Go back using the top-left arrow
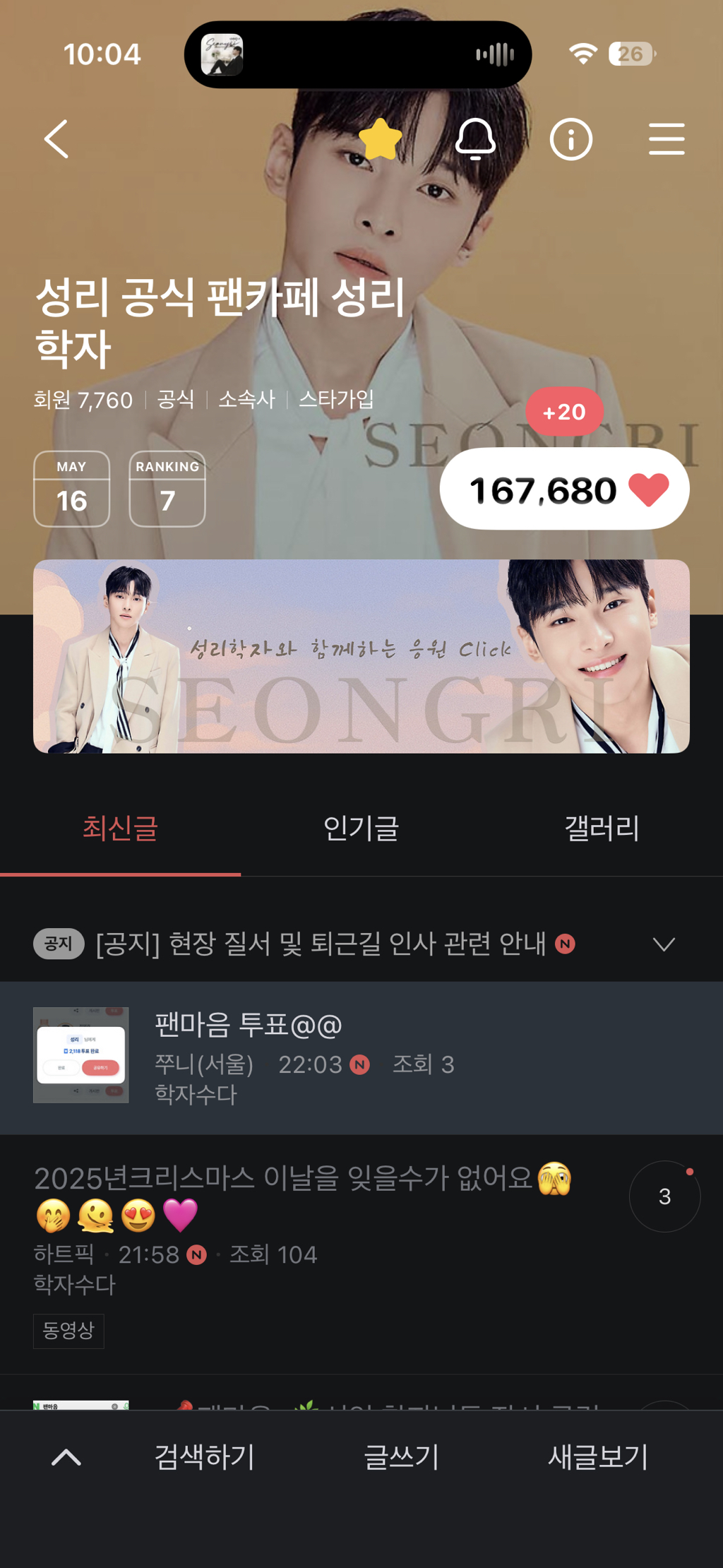Screen dimensions: 723x1568 (x=56, y=138)
